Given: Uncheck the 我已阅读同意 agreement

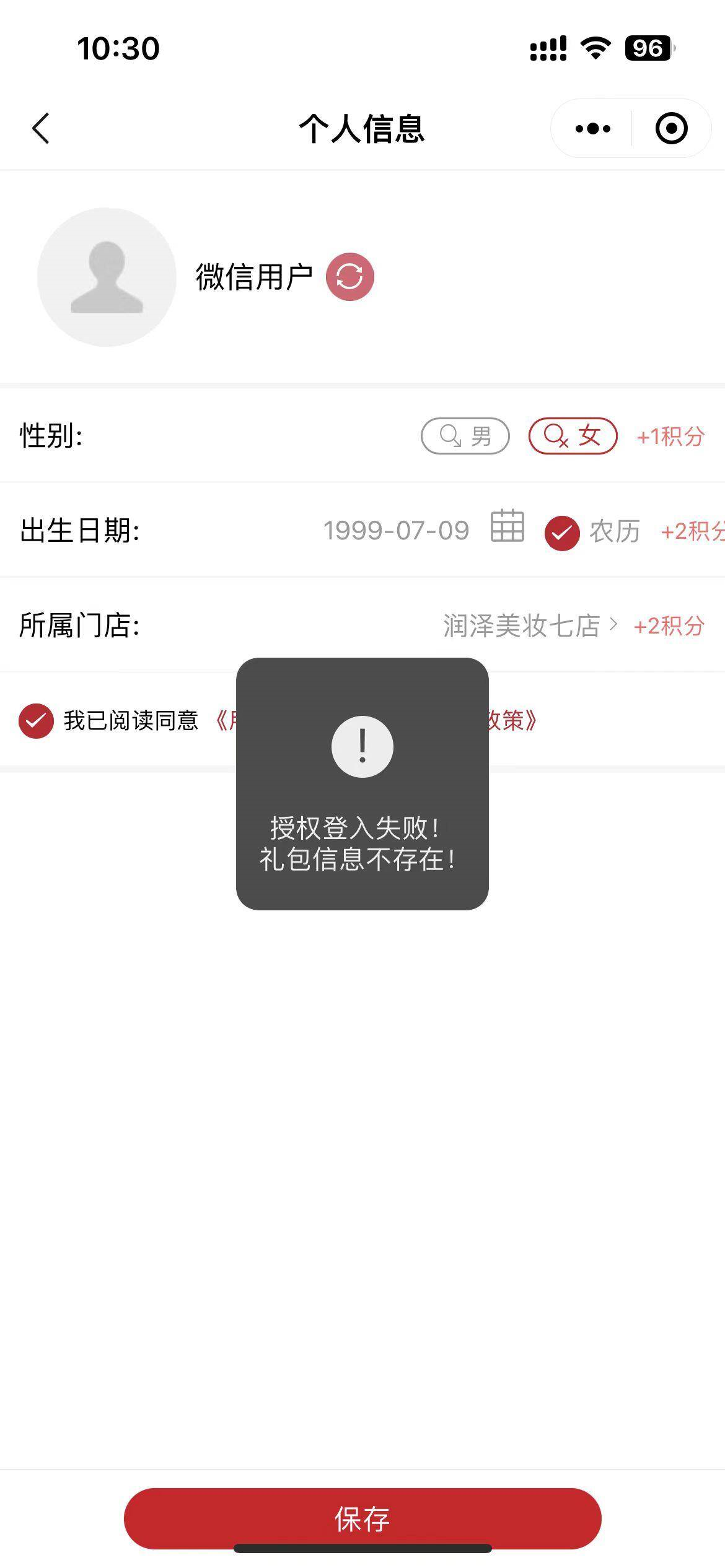Looking at the screenshot, I should [36, 721].
